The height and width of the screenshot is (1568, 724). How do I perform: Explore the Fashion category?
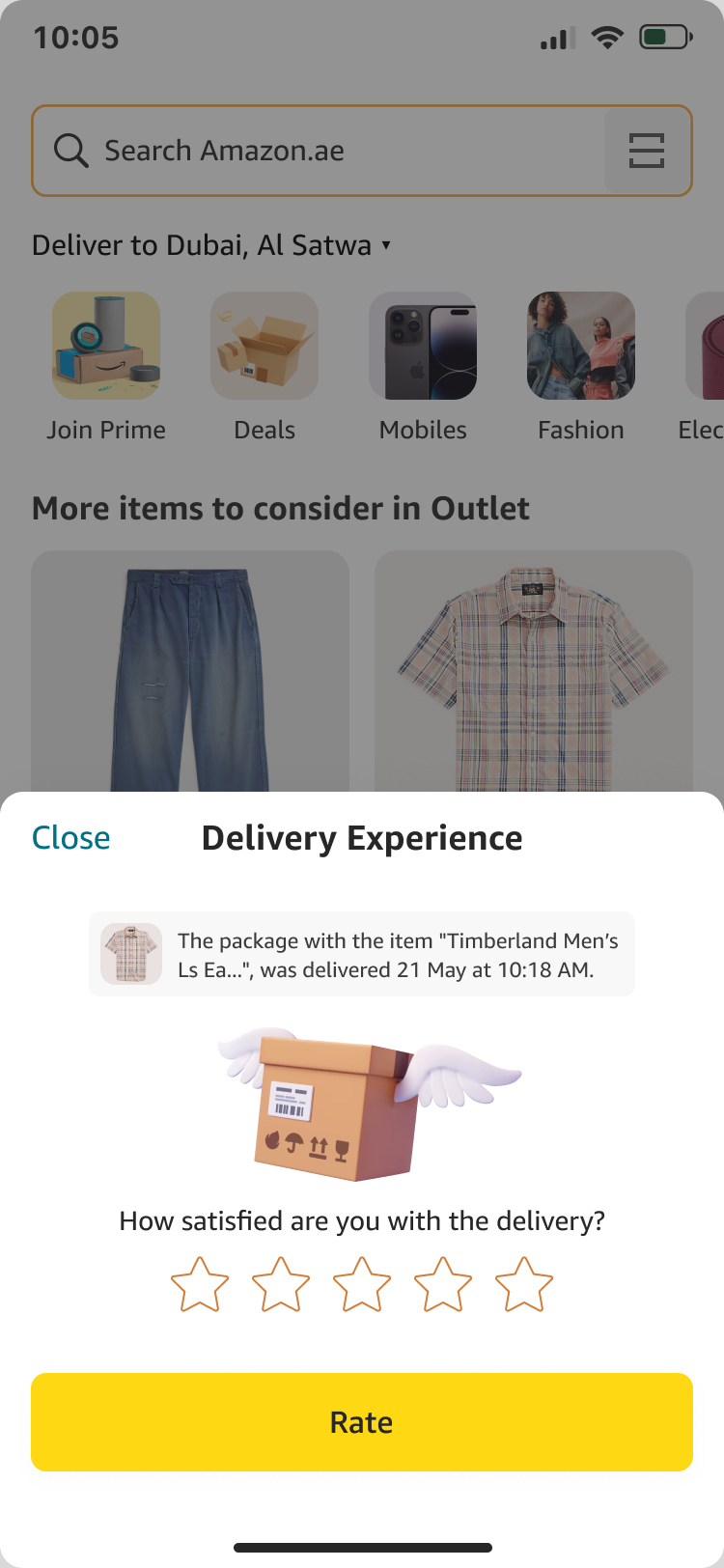(581, 367)
